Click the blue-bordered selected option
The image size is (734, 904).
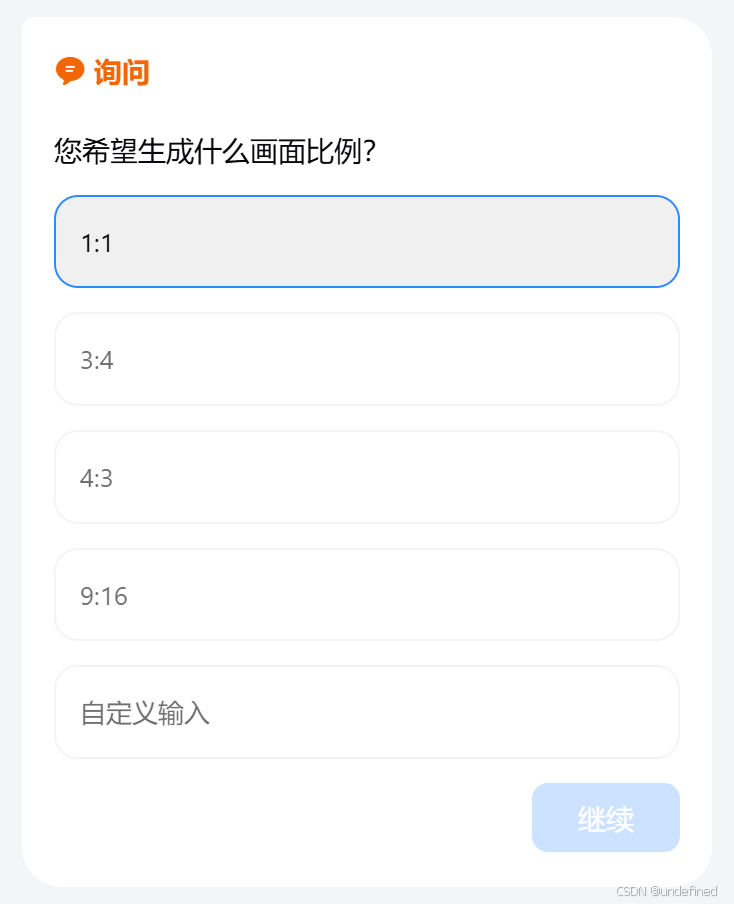[x=367, y=241]
